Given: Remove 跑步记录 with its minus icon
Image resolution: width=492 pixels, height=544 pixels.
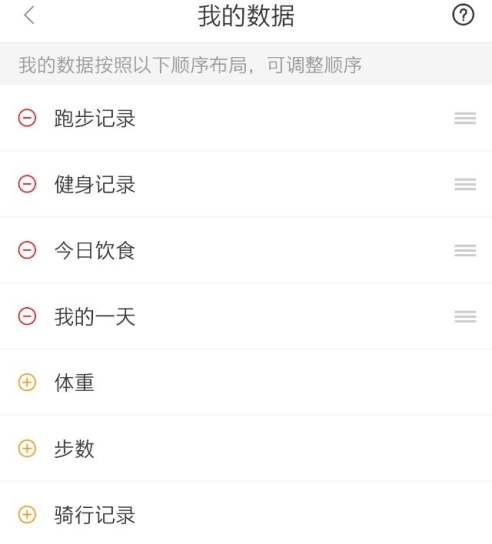Looking at the screenshot, I should (27, 118).
